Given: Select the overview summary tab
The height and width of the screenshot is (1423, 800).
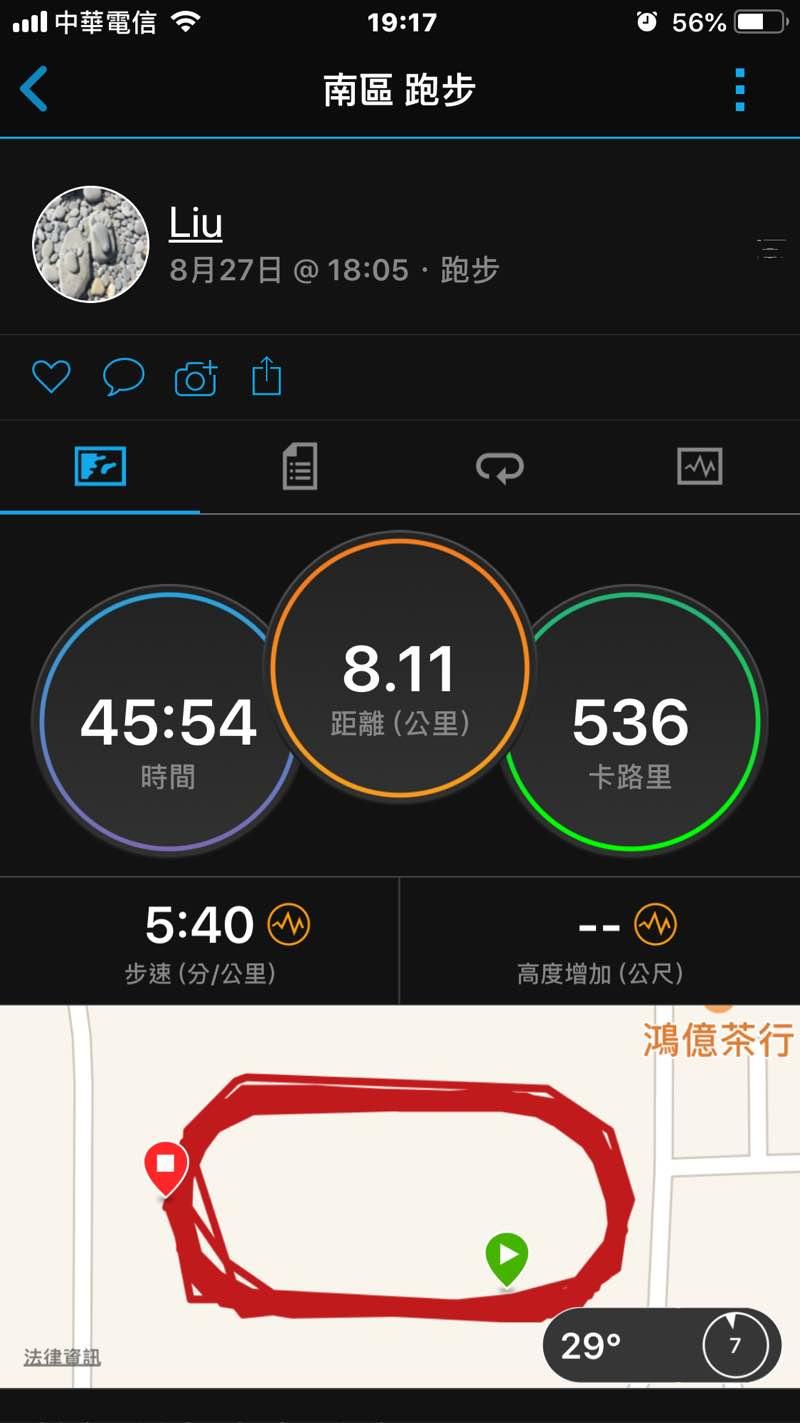Looking at the screenshot, I should pyautogui.click(x=100, y=467).
